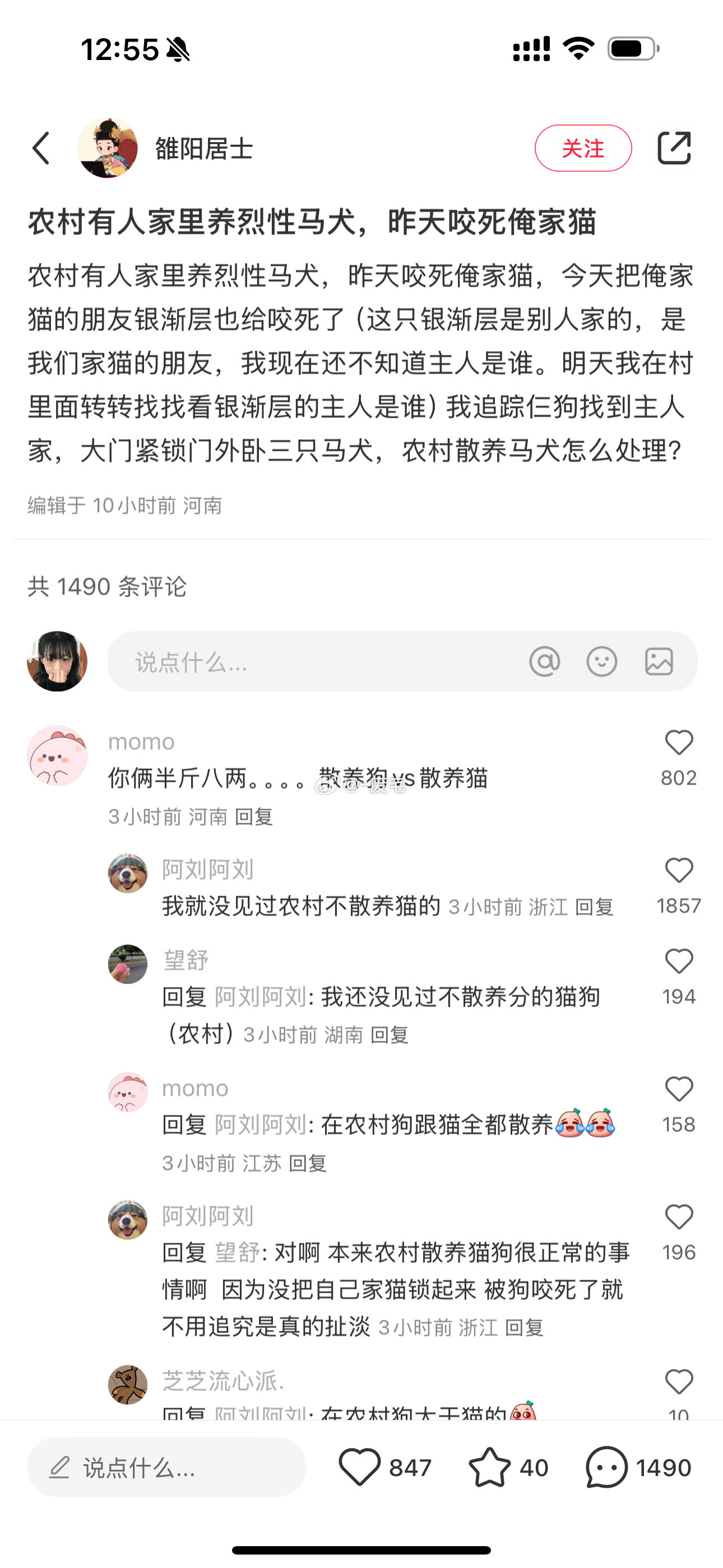Image resolution: width=723 pixels, height=1568 pixels.
Task: Attach a picture with the image icon
Action: [659, 662]
